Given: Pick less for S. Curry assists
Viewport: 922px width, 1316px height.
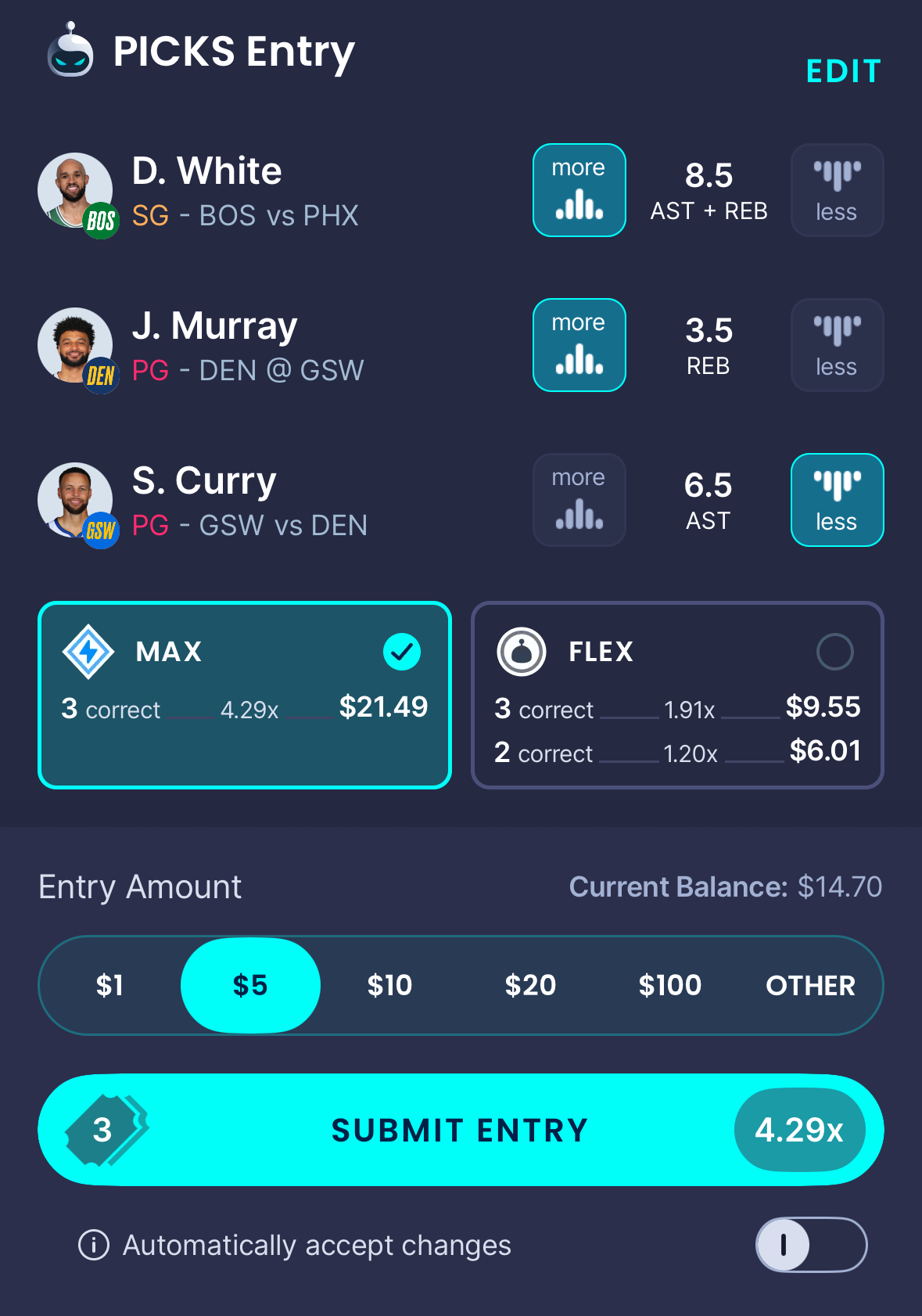Looking at the screenshot, I should (x=837, y=500).
